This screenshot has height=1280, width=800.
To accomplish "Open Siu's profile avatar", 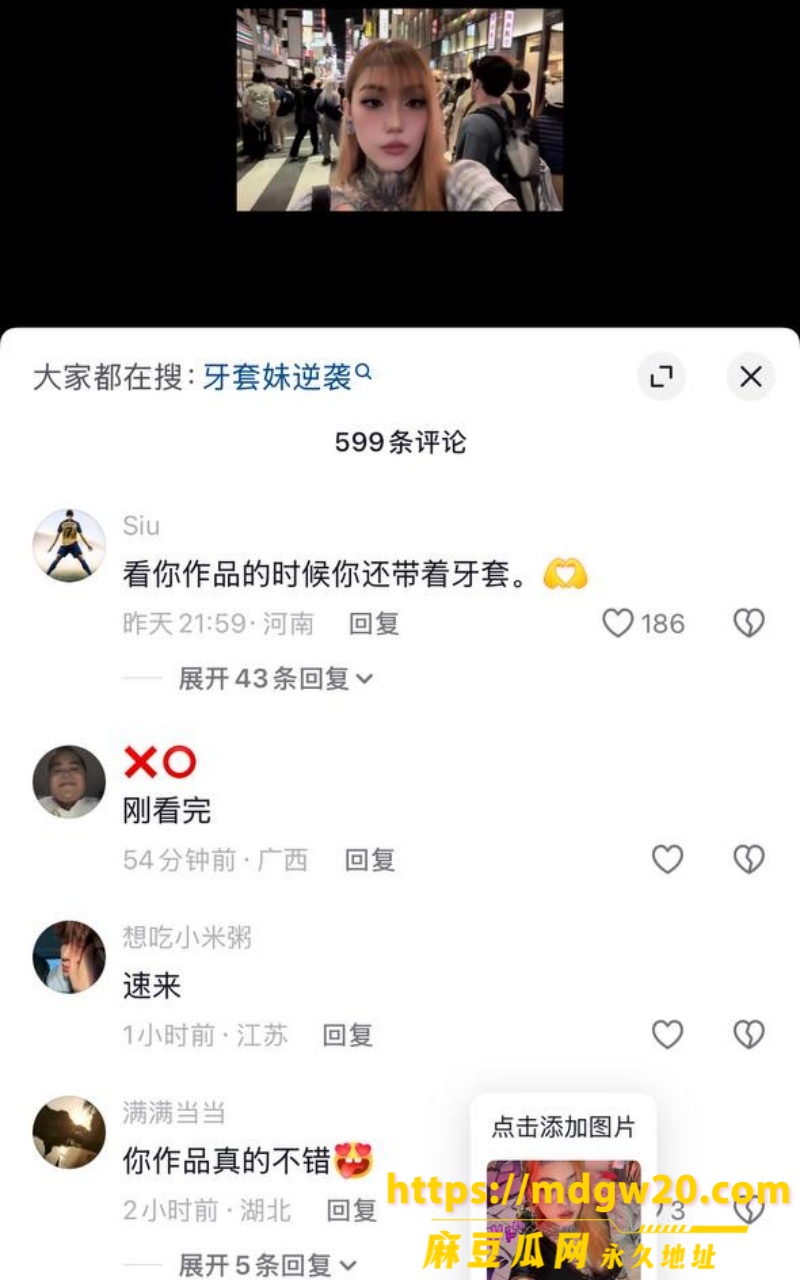I will click(x=69, y=545).
